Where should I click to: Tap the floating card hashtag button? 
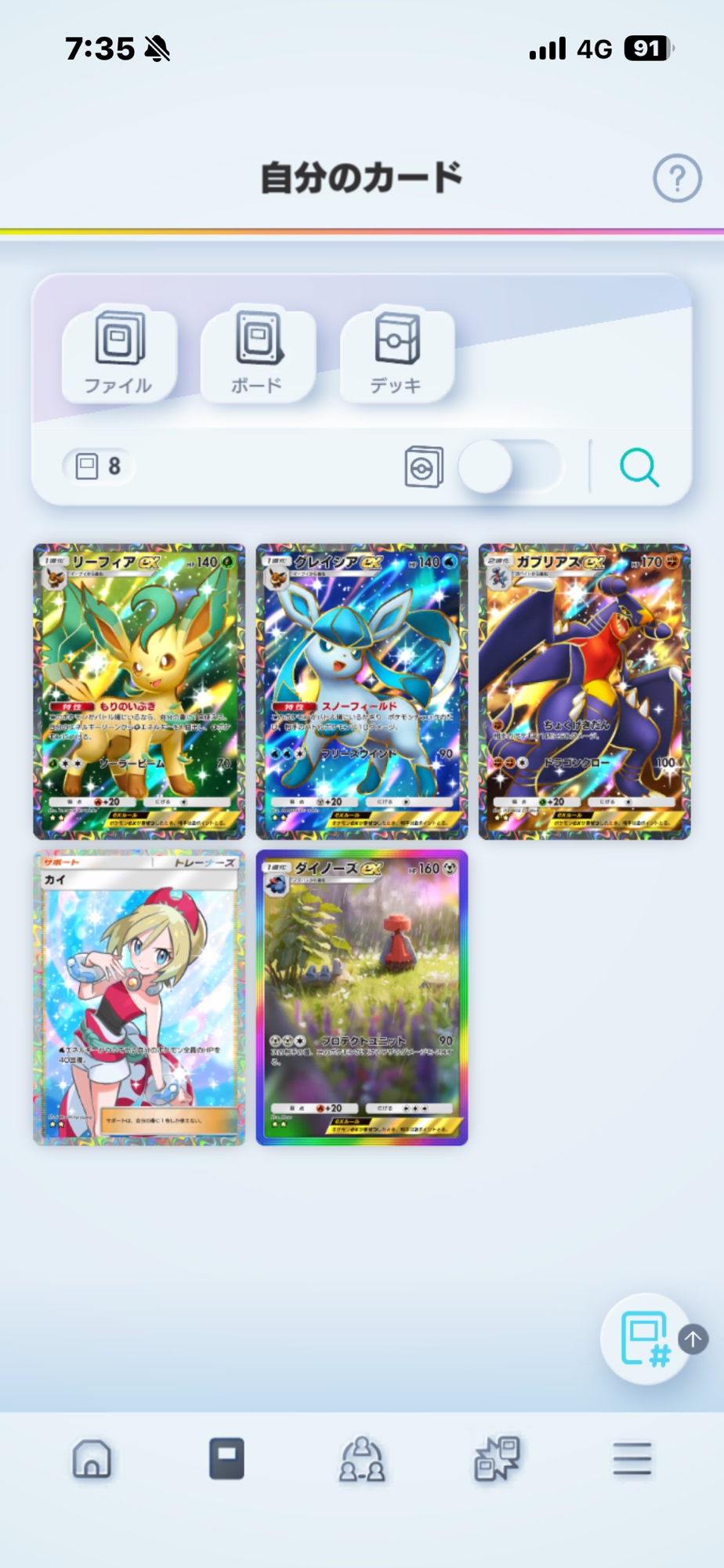pos(645,1338)
